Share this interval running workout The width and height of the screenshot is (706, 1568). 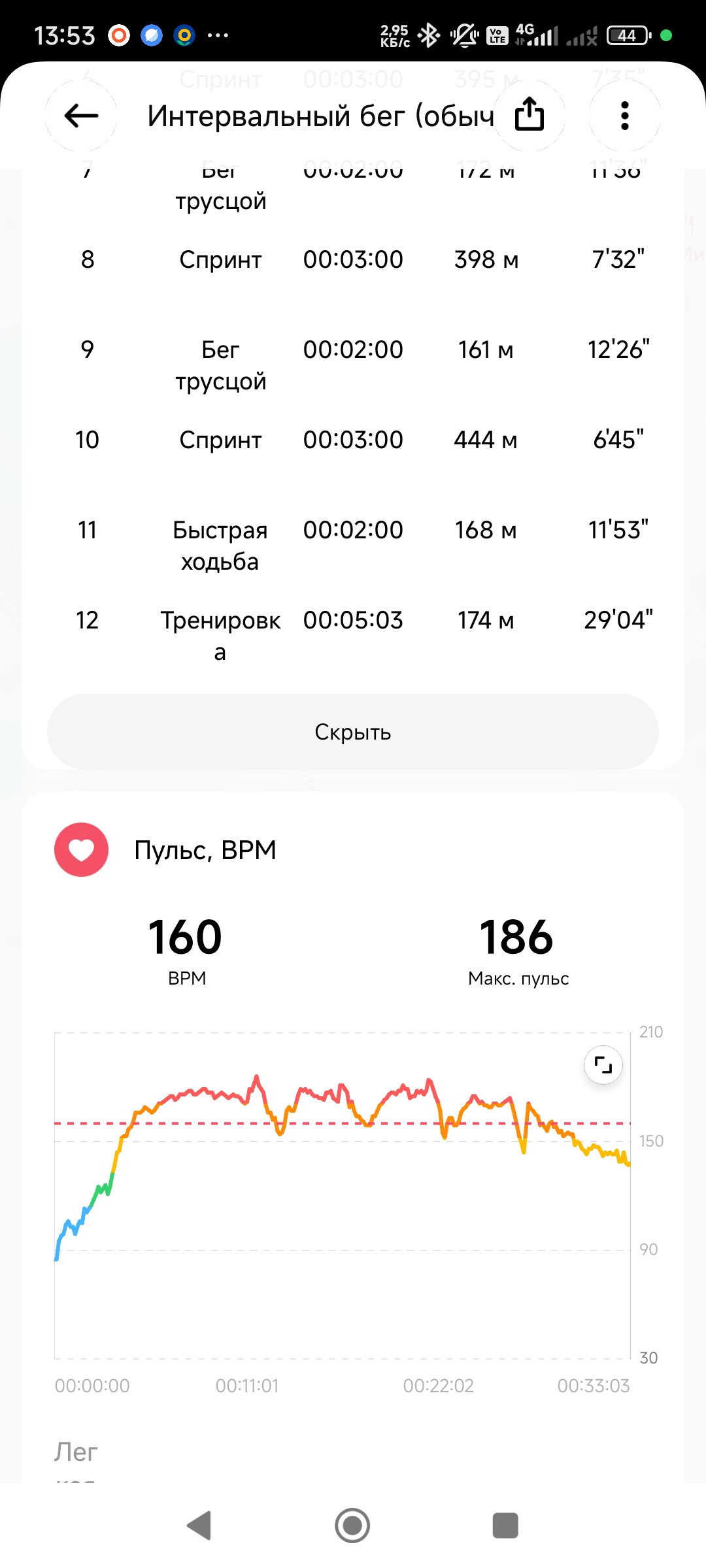529,116
